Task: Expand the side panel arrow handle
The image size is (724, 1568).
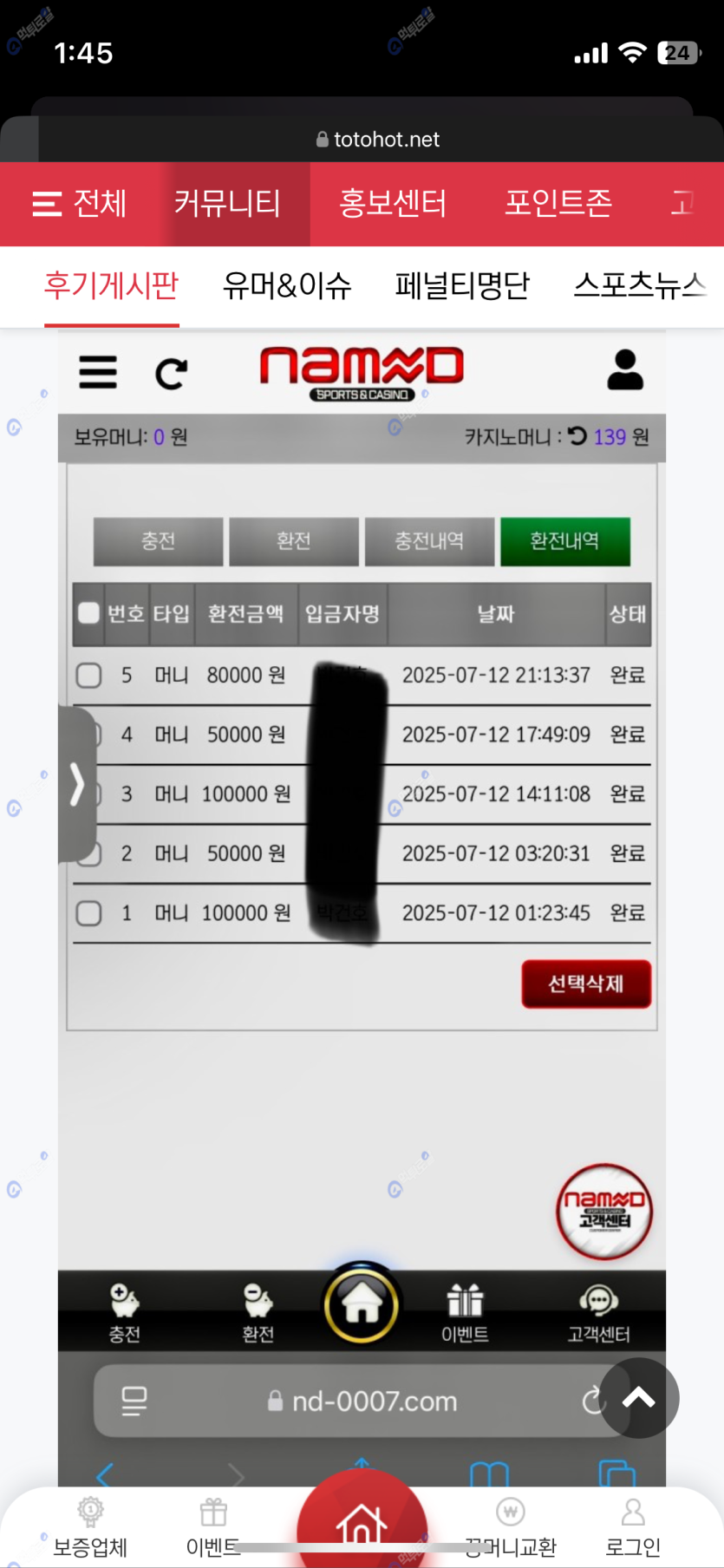Action: (77, 784)
